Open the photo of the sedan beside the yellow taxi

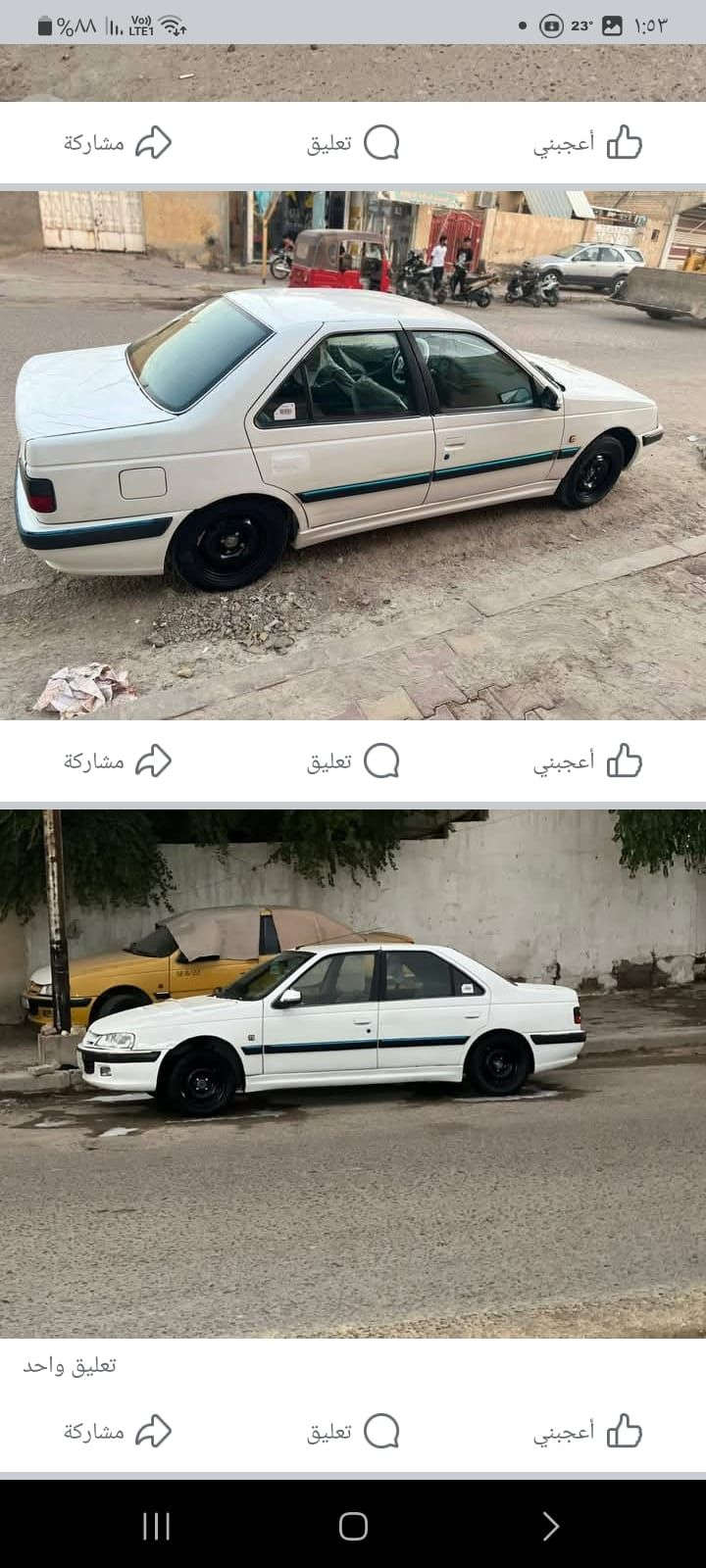point(353,1073)
